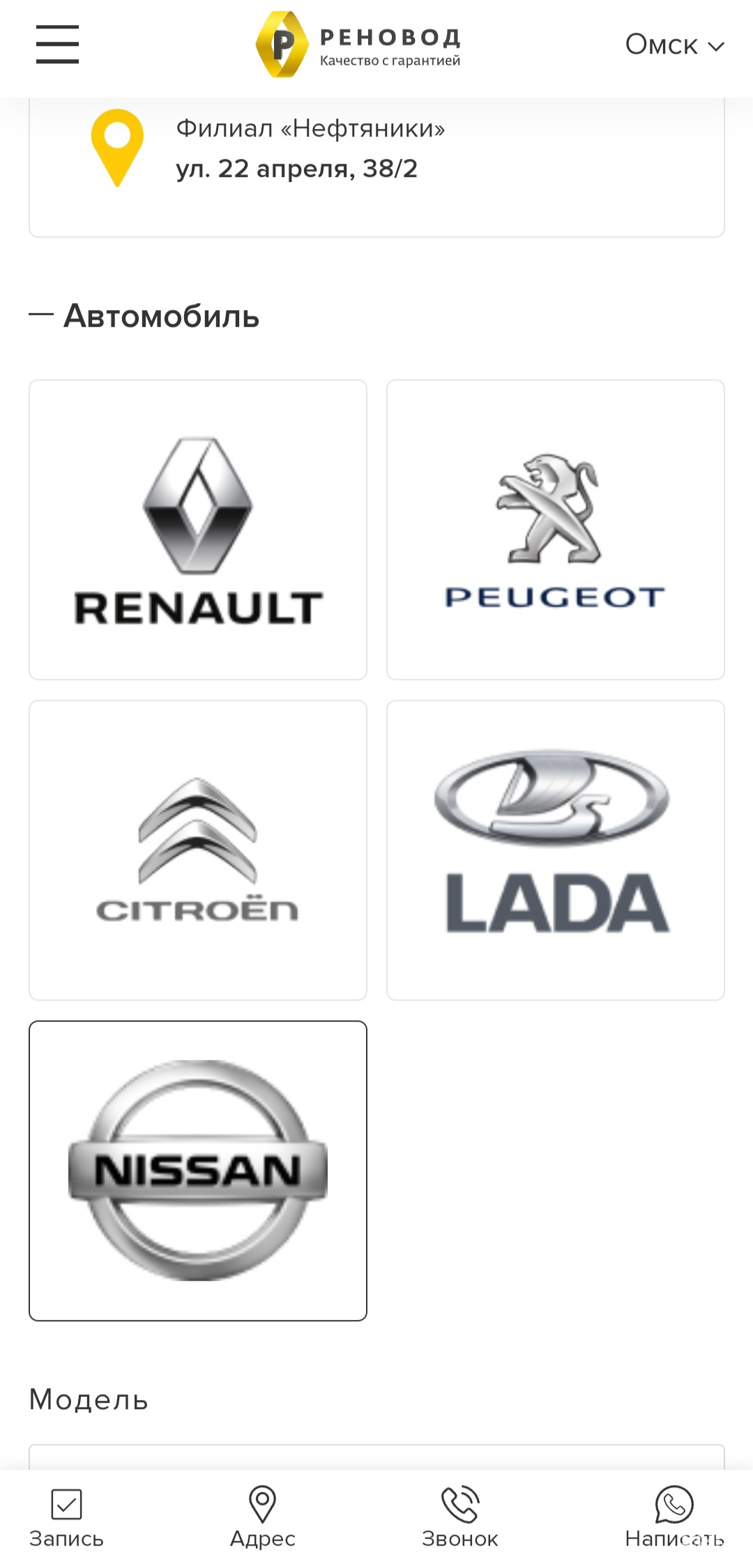Pick the Lada brand tile

coord(556,850)
